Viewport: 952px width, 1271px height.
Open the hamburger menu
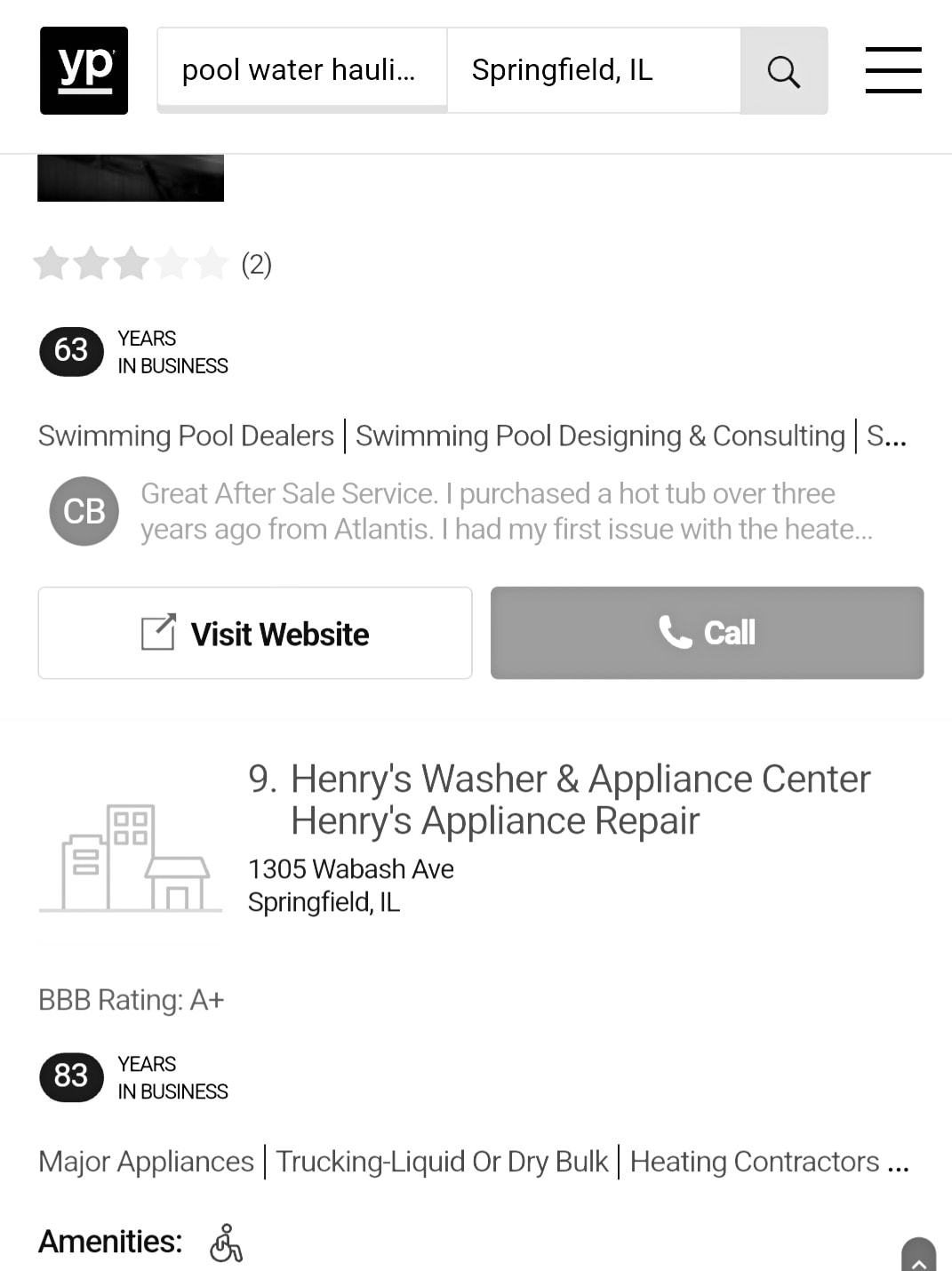[892, 70]
